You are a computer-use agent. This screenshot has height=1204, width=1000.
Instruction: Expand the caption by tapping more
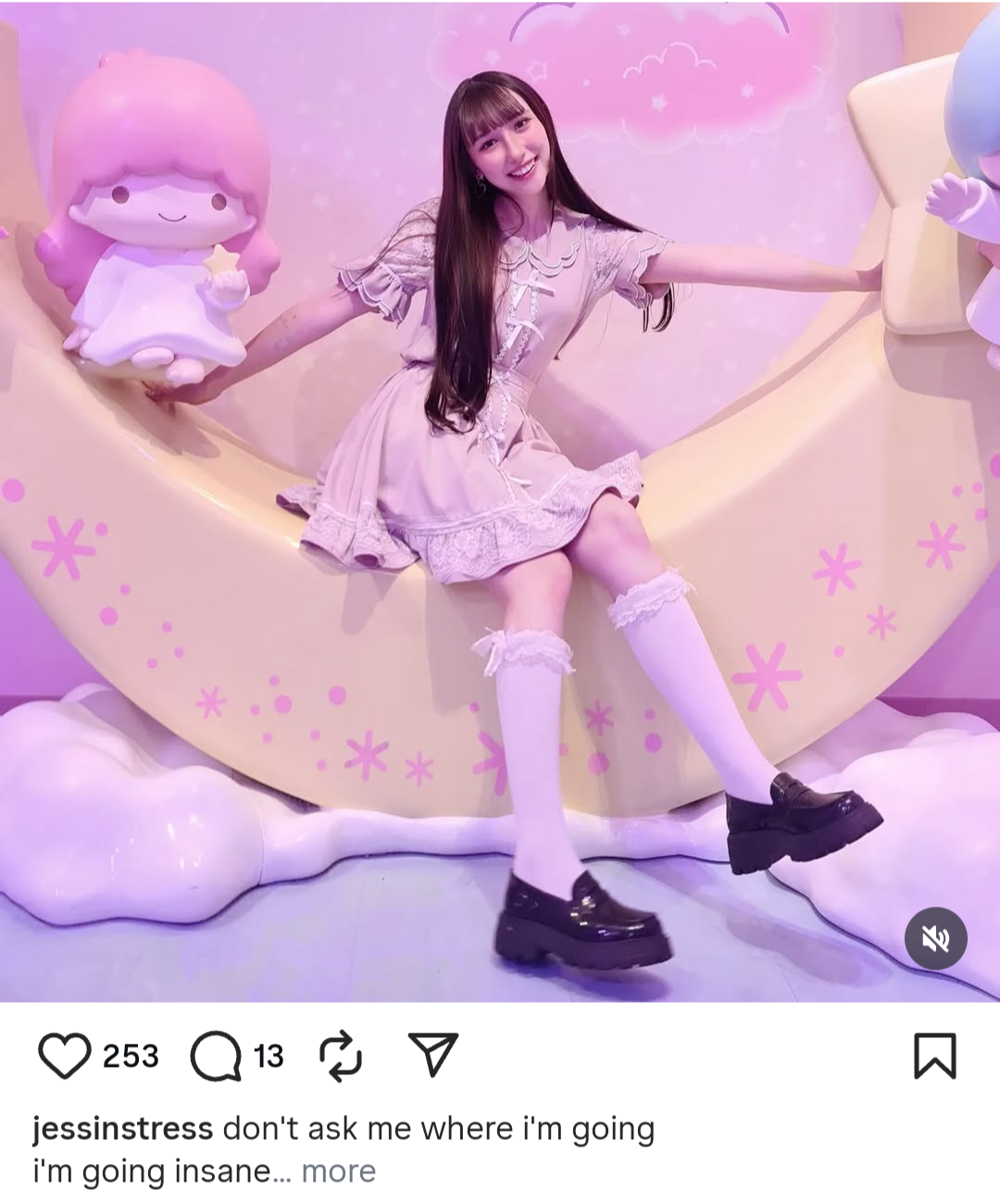(338, 1172)
